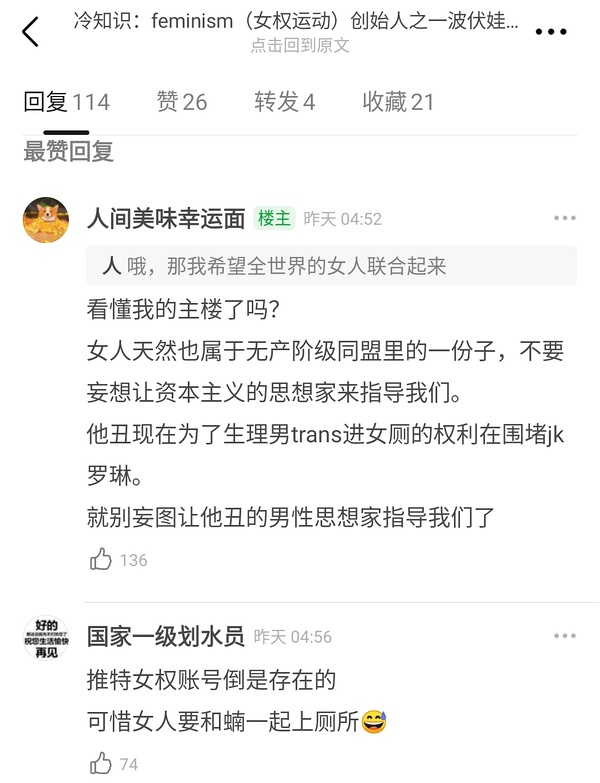Like the reply by 人间美味幸运面
The image size is (600, 783).
pos(101,560)
